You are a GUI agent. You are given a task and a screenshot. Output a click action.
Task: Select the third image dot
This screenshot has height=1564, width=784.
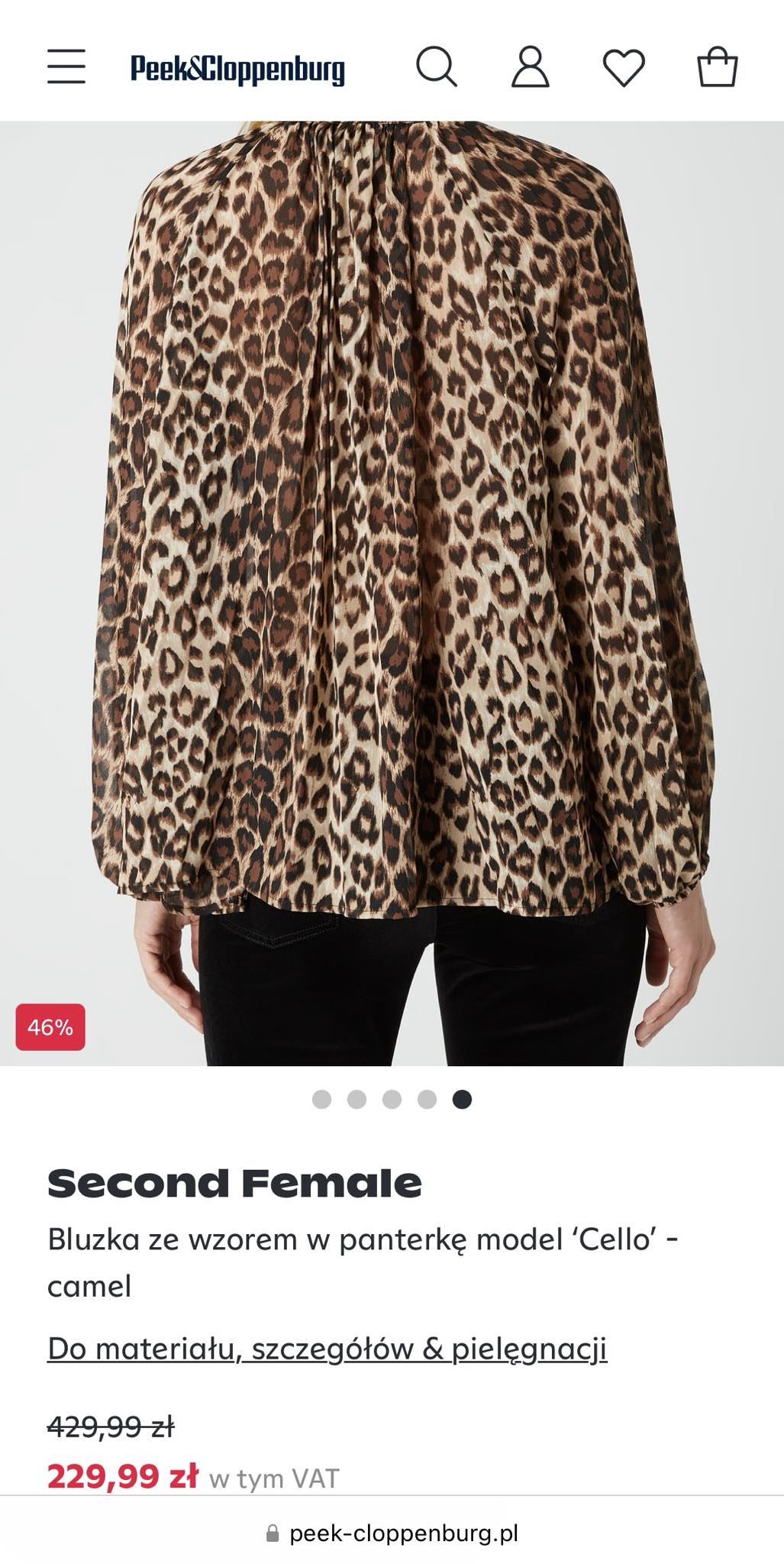point(392,1099)
